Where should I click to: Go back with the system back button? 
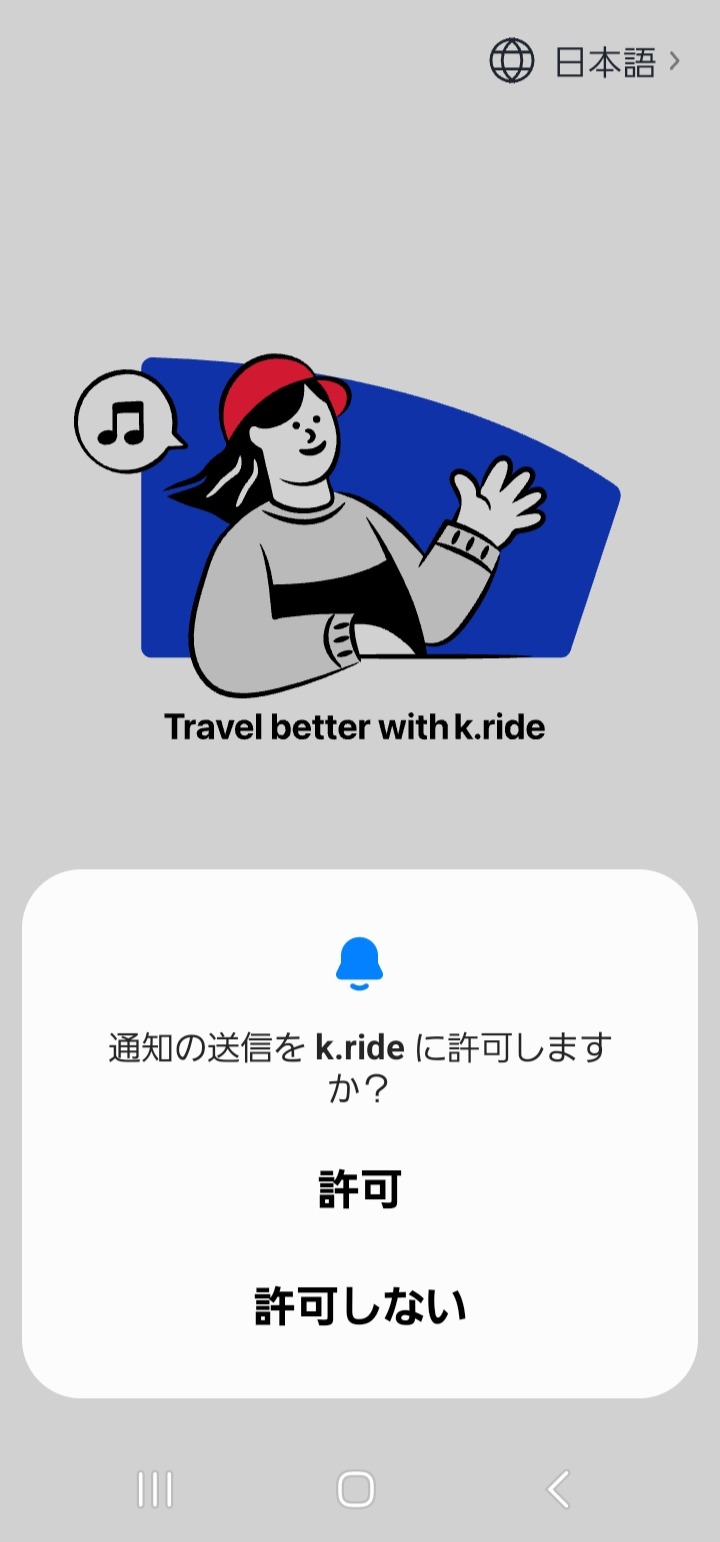coord(558,1489)
